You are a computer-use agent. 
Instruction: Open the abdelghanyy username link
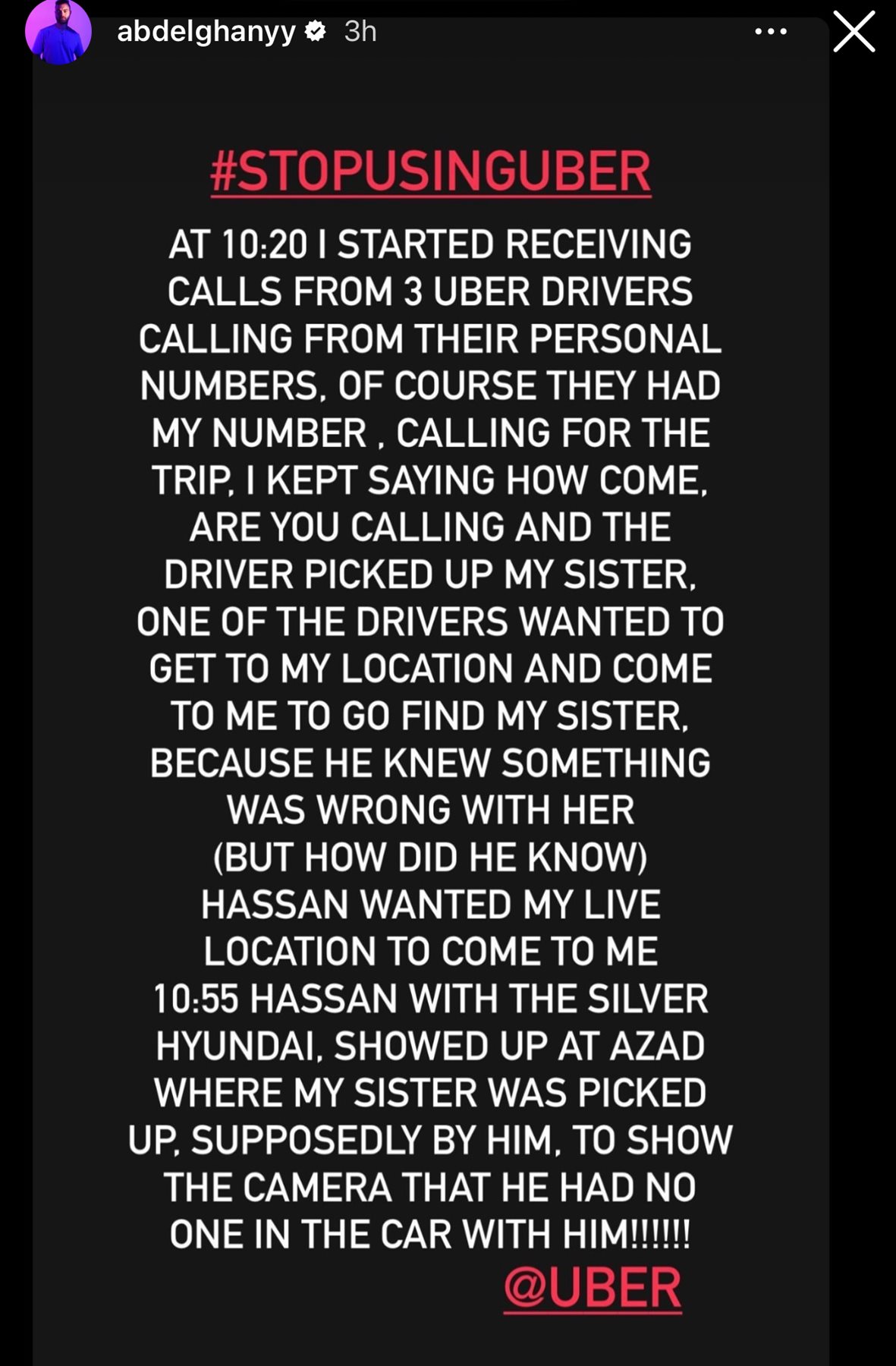pyautogui.click(x=206, y=31)
